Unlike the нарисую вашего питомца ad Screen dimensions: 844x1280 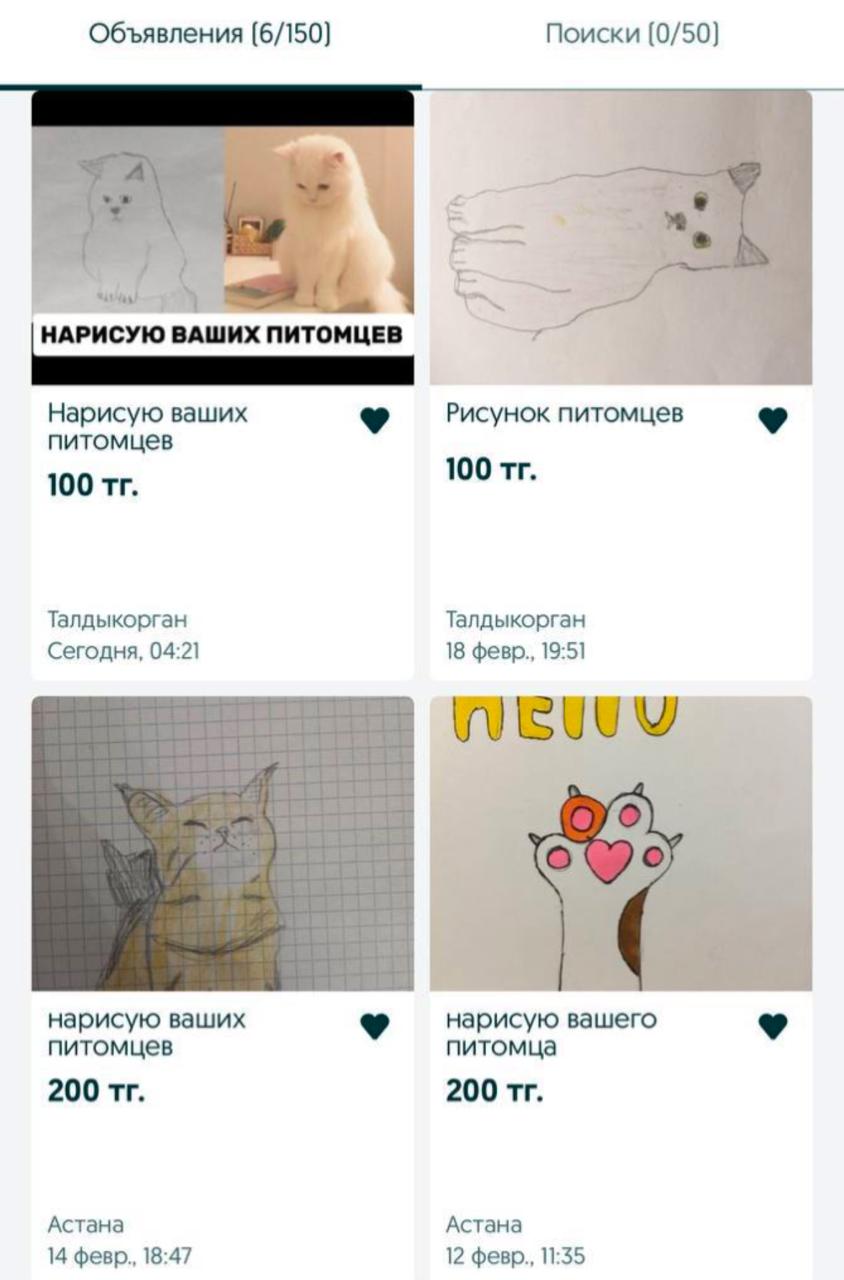(x=773, y=1026)
